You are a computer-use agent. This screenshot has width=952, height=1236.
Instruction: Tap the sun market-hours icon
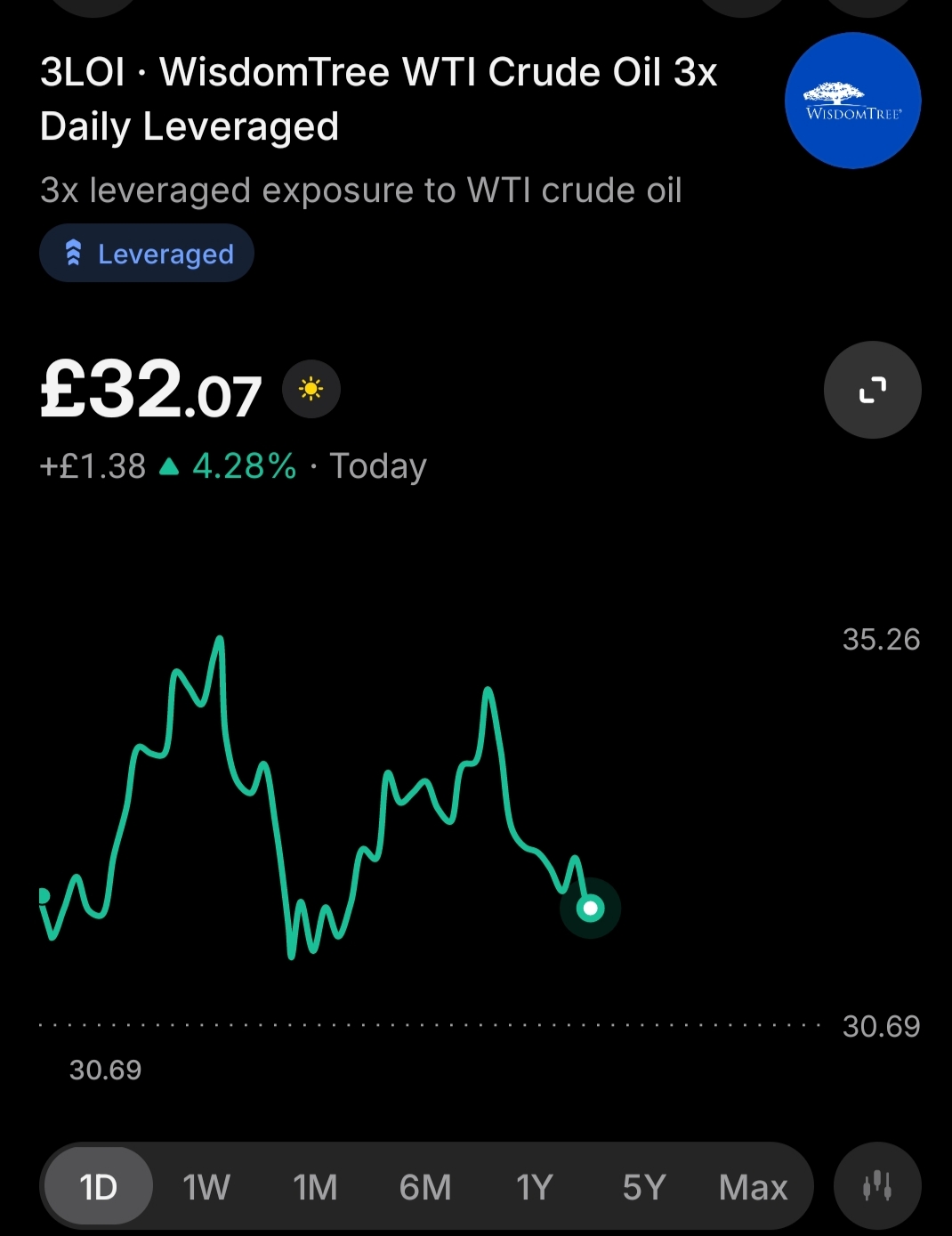(311, 389)
